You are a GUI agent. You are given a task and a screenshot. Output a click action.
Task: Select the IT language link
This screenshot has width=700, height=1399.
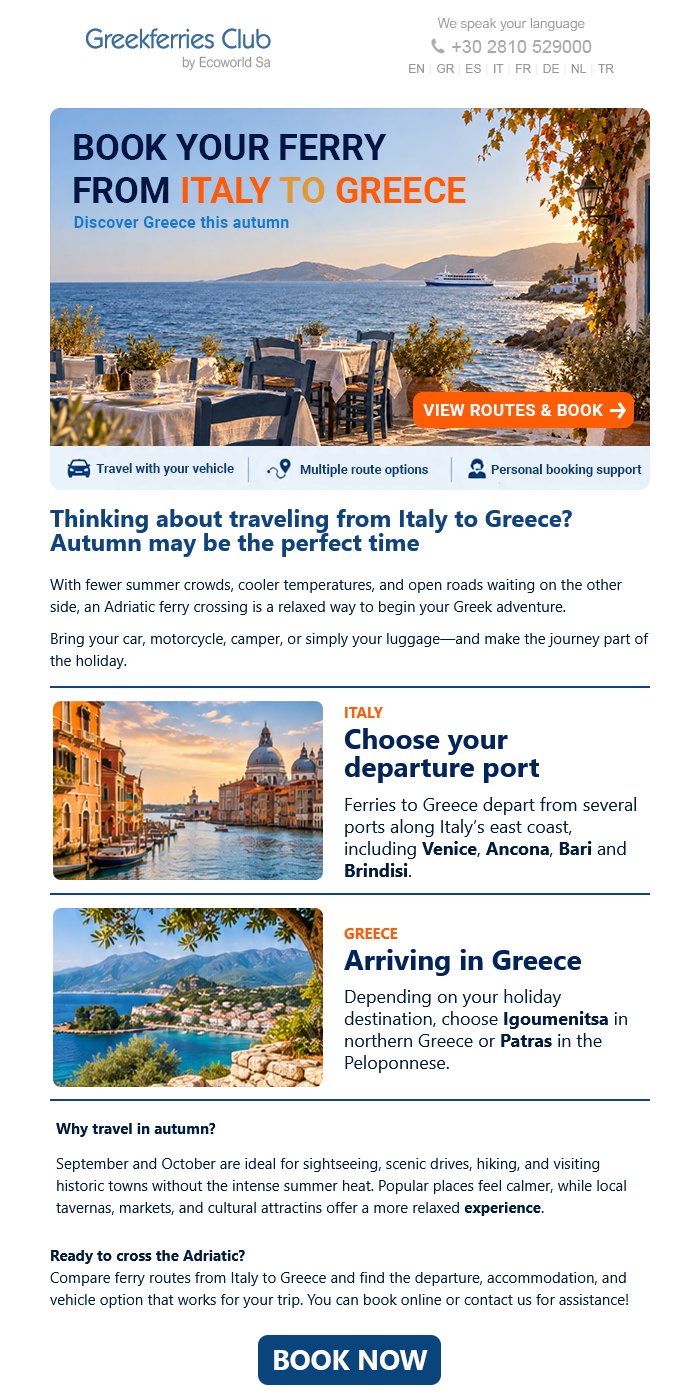(498, 69)
